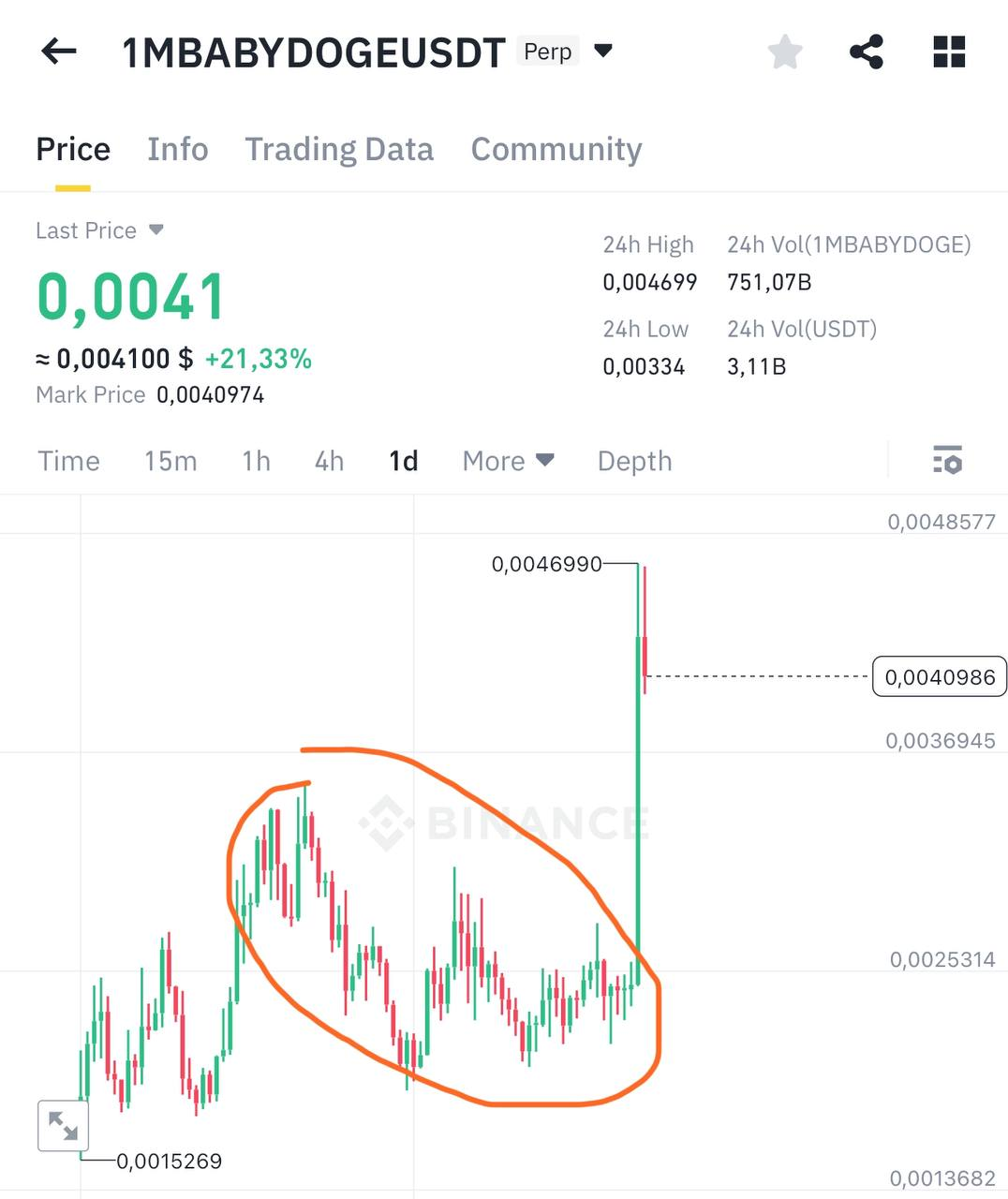Select the Time chart view

(68, 461)
